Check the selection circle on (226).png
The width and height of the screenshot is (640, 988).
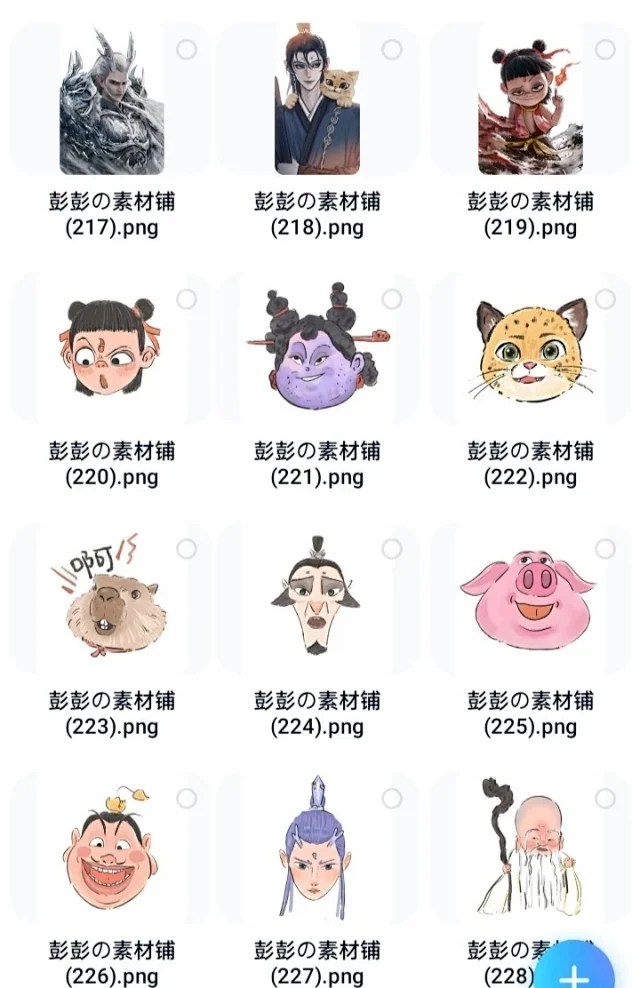(x=186, y=798)
